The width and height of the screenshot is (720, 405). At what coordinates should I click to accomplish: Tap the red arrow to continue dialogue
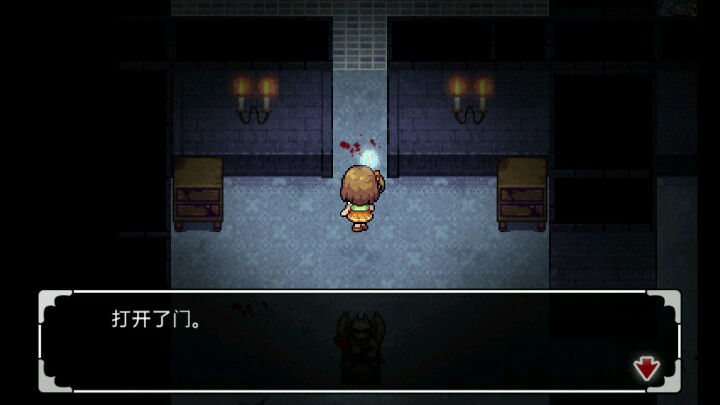pos(647,368)
